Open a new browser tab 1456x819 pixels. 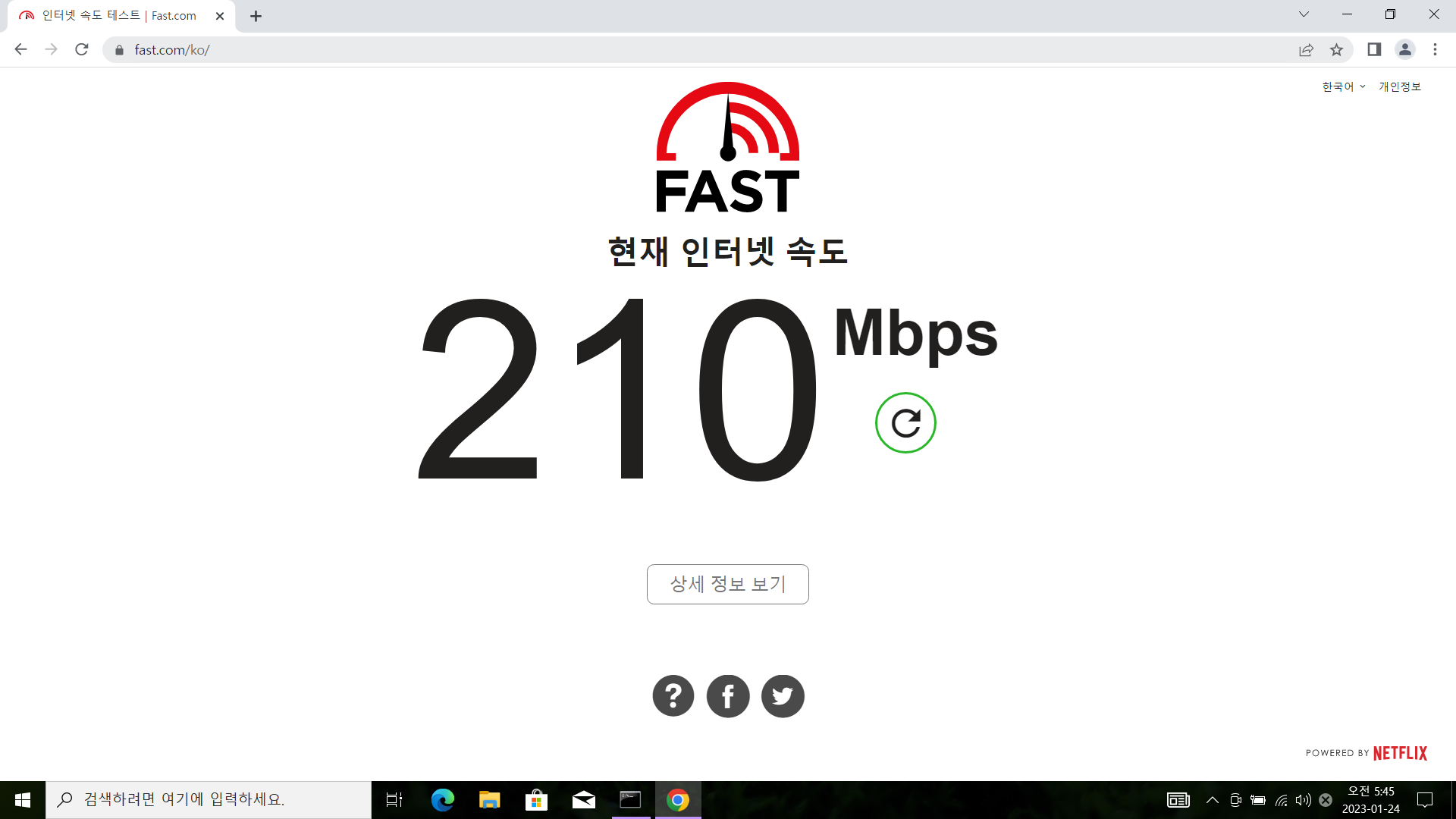pos(256,16)
